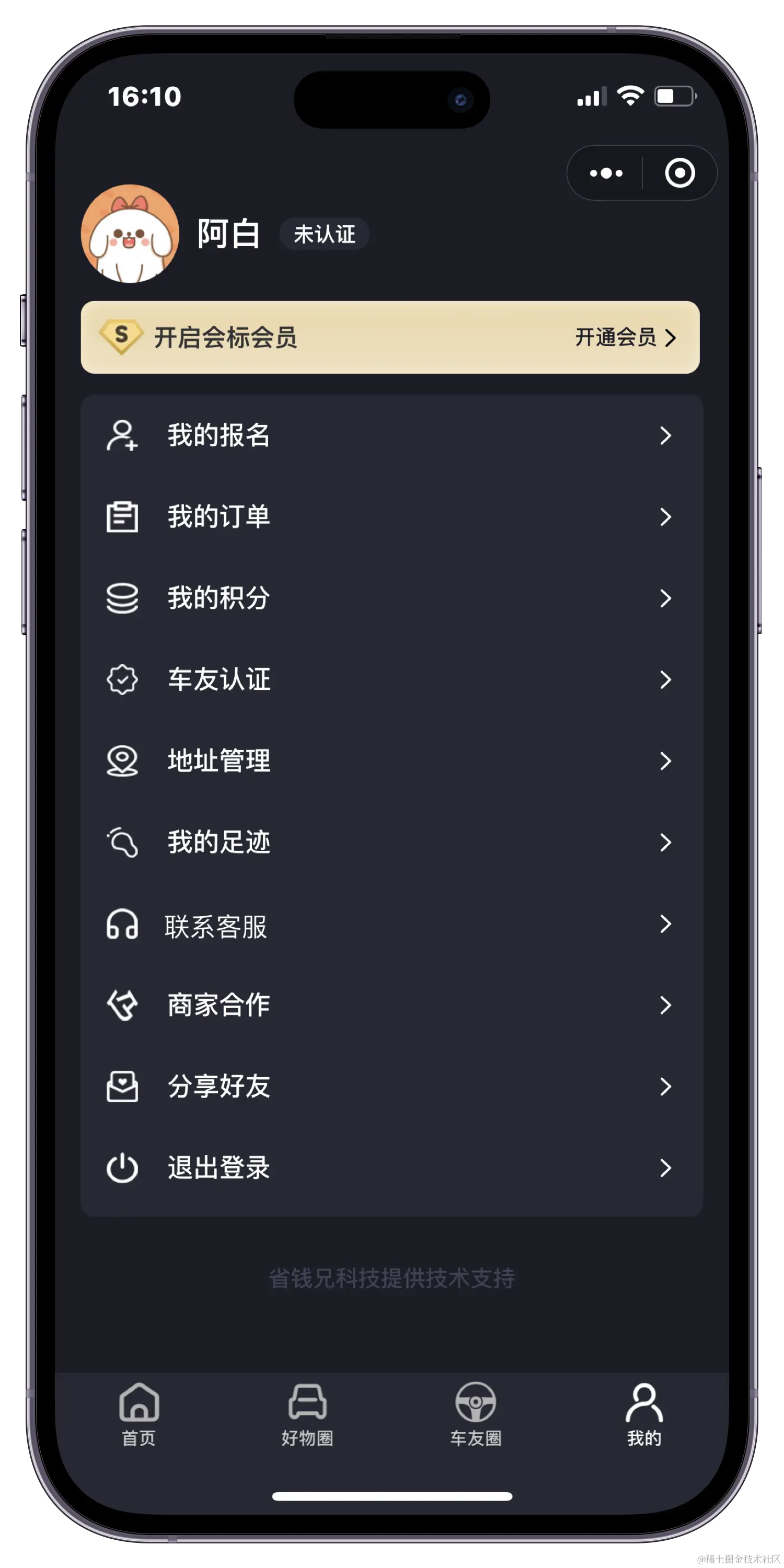This screenshot has height=1568, width=784.
Task: Open the mini program more-options menu
Action: pyautogui.click(x=606, y=174)
